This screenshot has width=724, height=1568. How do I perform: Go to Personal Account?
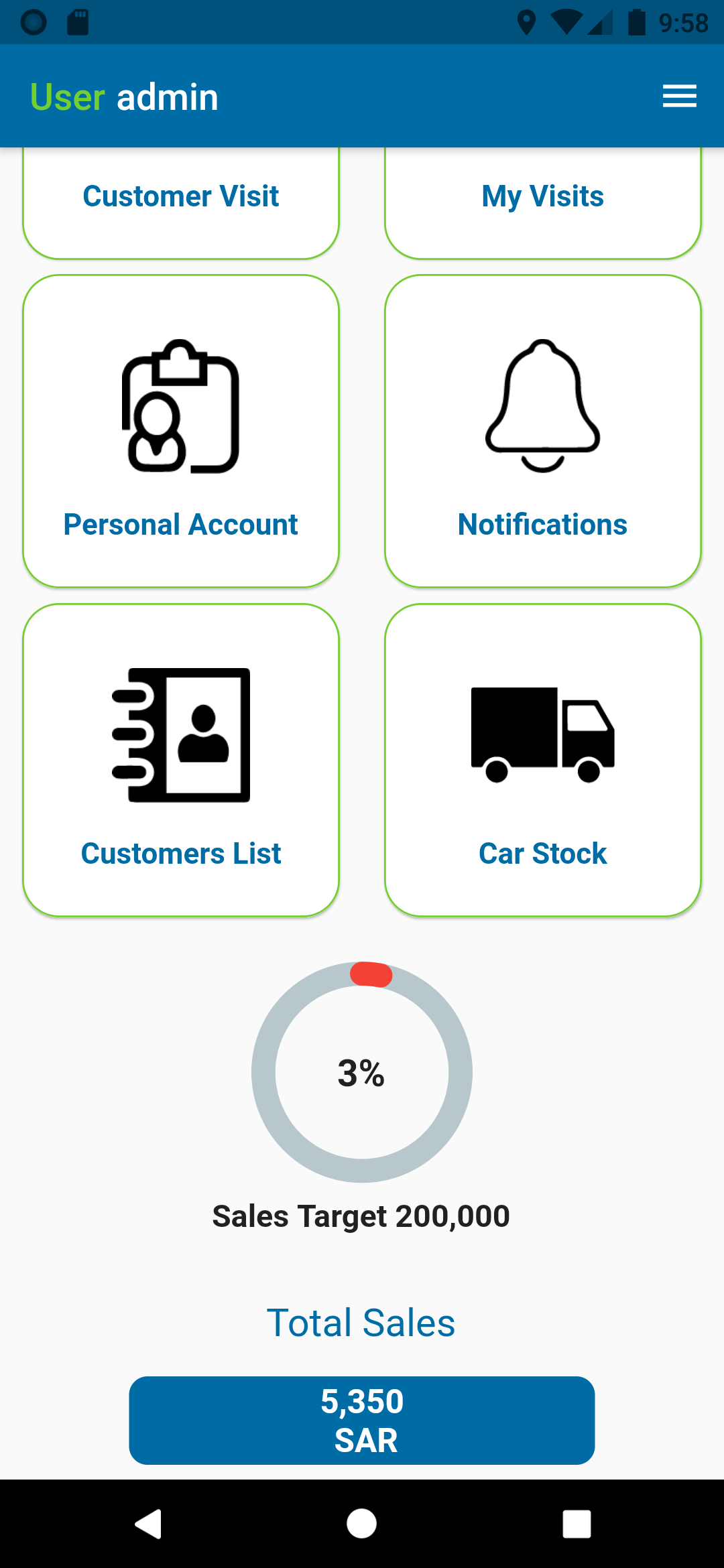(181, 431)
